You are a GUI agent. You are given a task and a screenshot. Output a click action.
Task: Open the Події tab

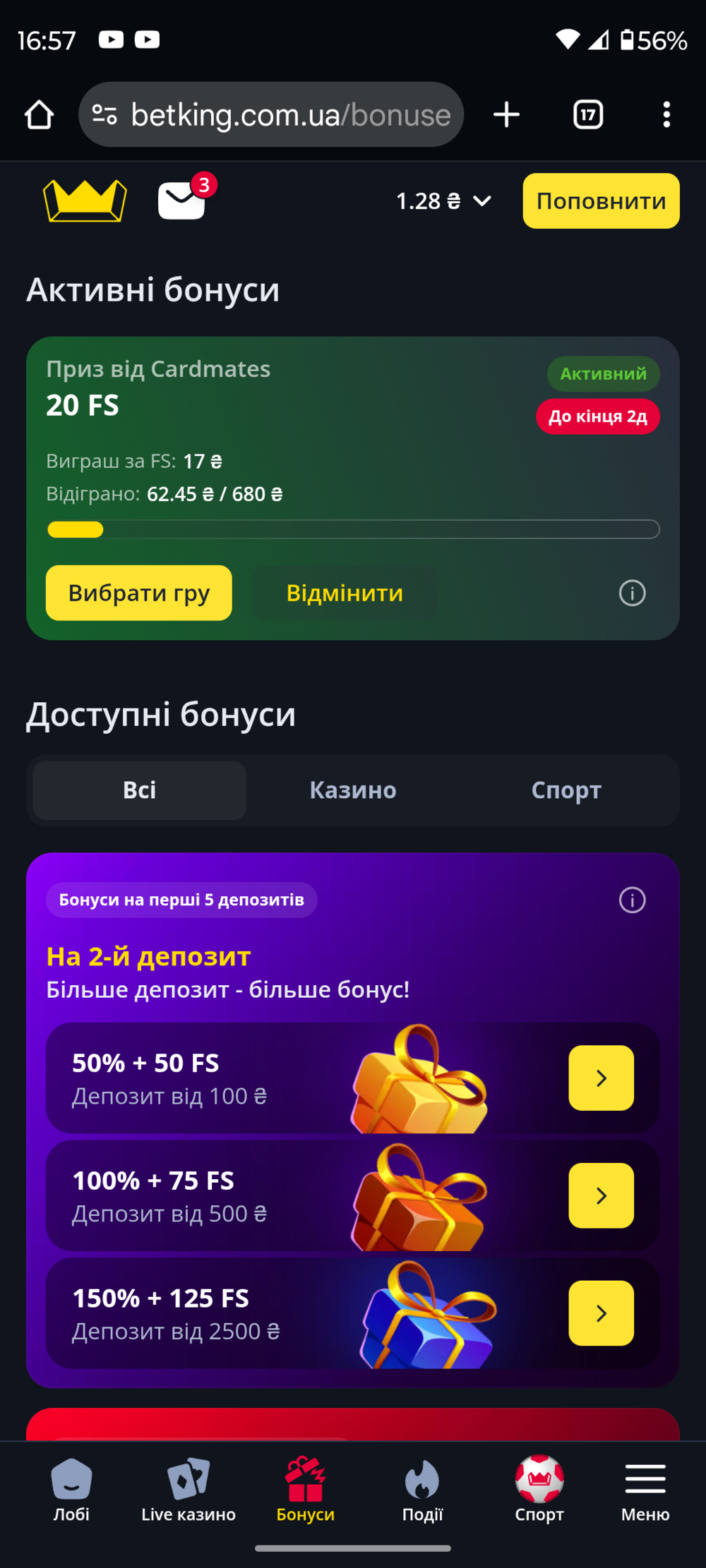[422, 1489]
